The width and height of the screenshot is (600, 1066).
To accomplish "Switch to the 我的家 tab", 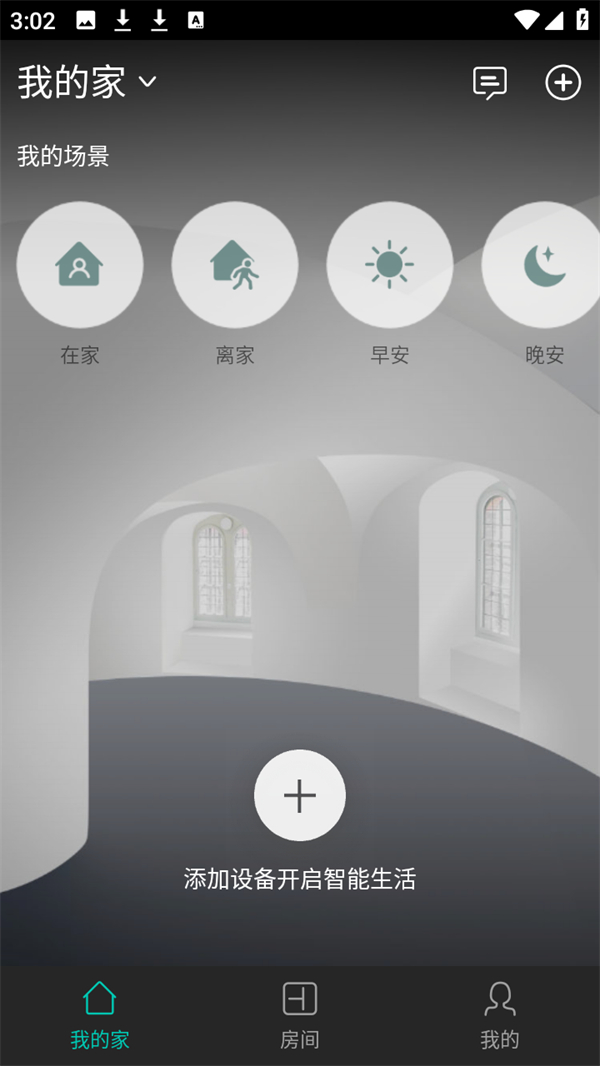I will 100,1014.
